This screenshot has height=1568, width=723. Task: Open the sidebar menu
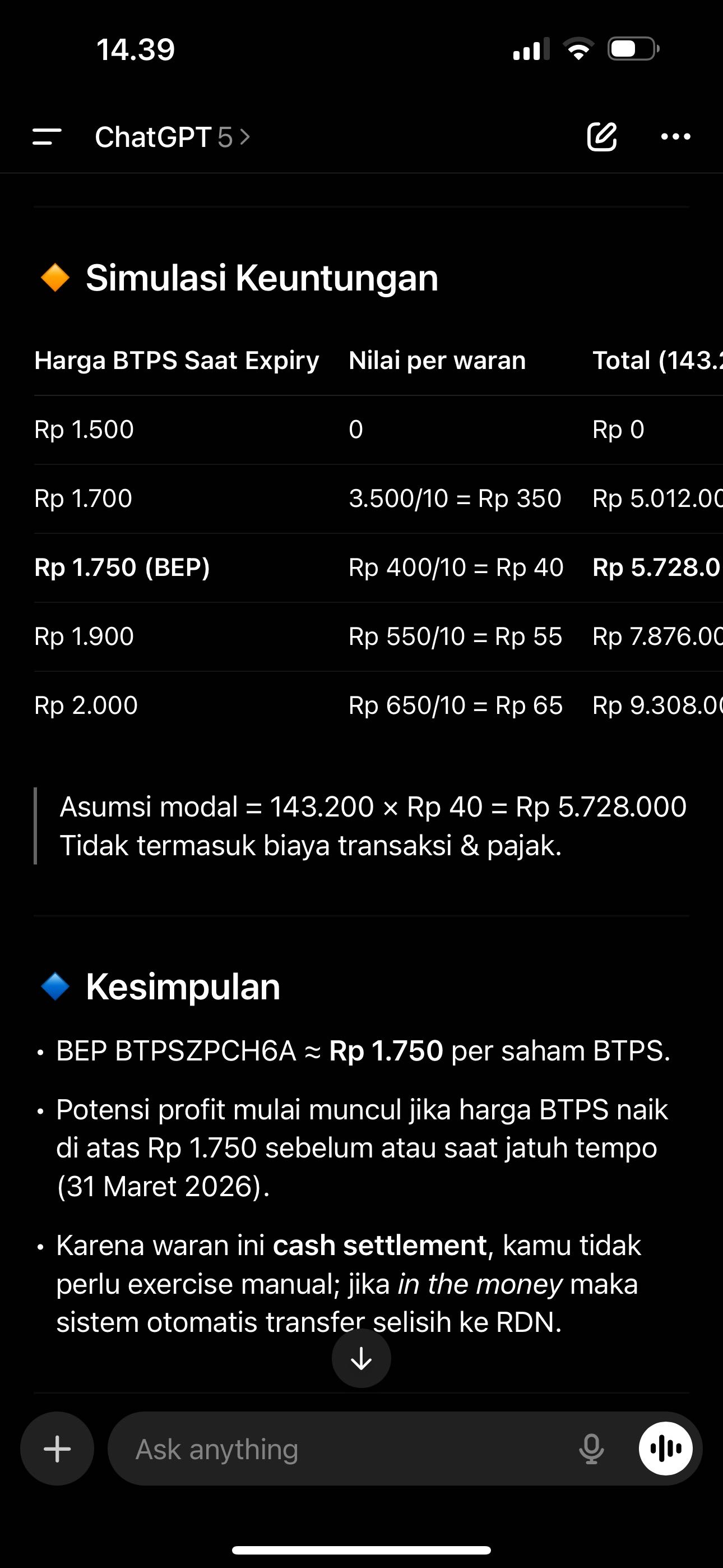(x=47, y=137)
